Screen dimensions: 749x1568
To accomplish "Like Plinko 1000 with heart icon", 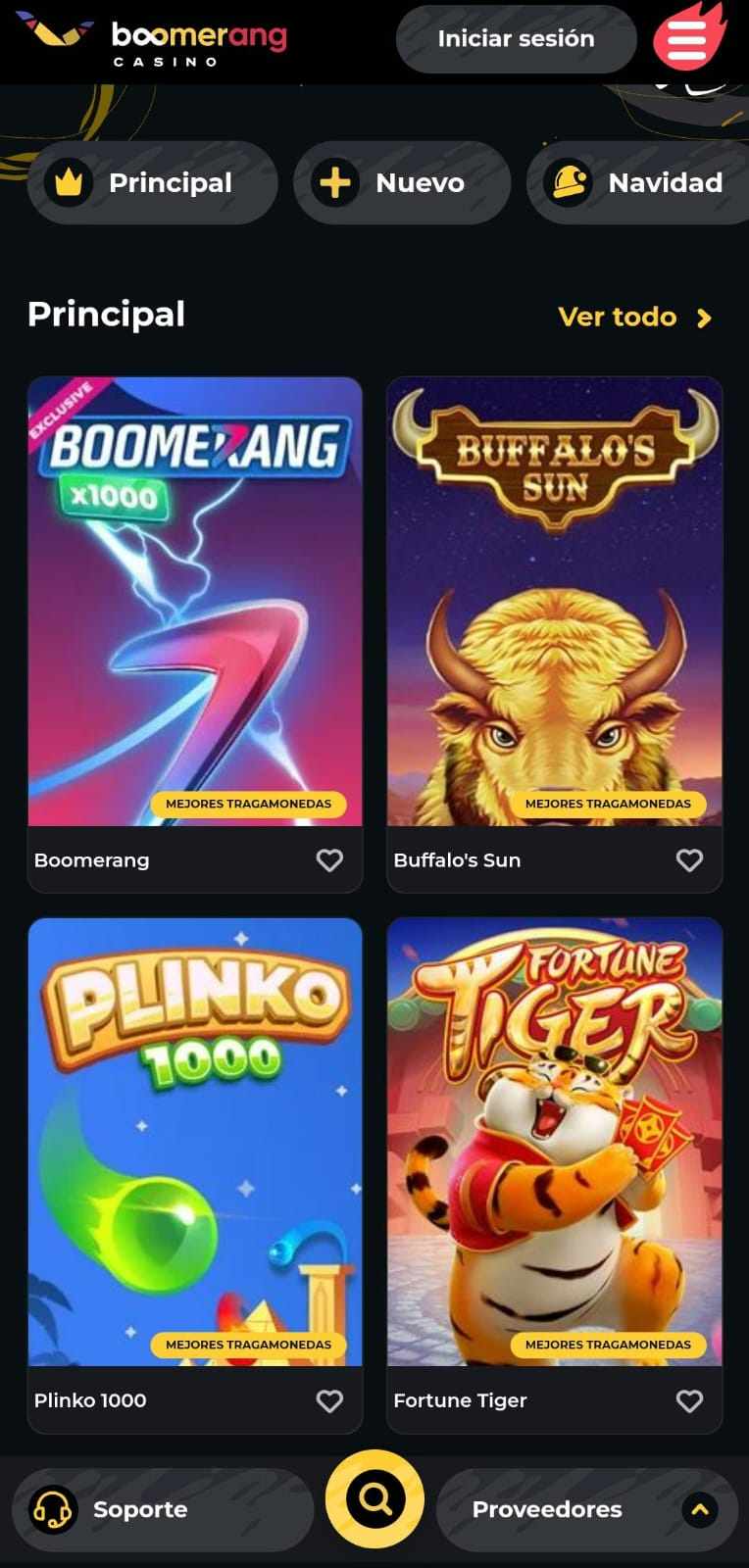I will click(x=329, y=1400).
